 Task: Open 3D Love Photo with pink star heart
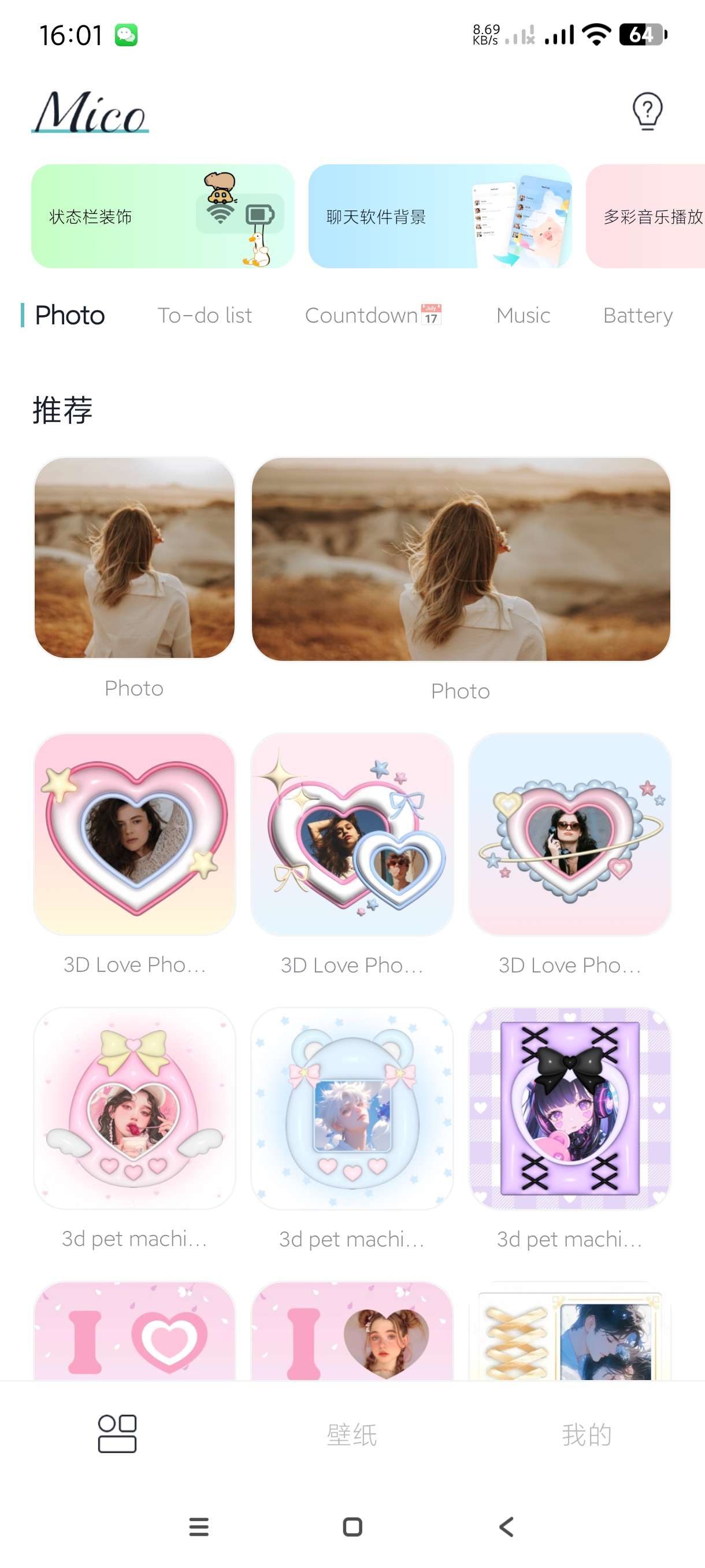(x=135, y=834)
